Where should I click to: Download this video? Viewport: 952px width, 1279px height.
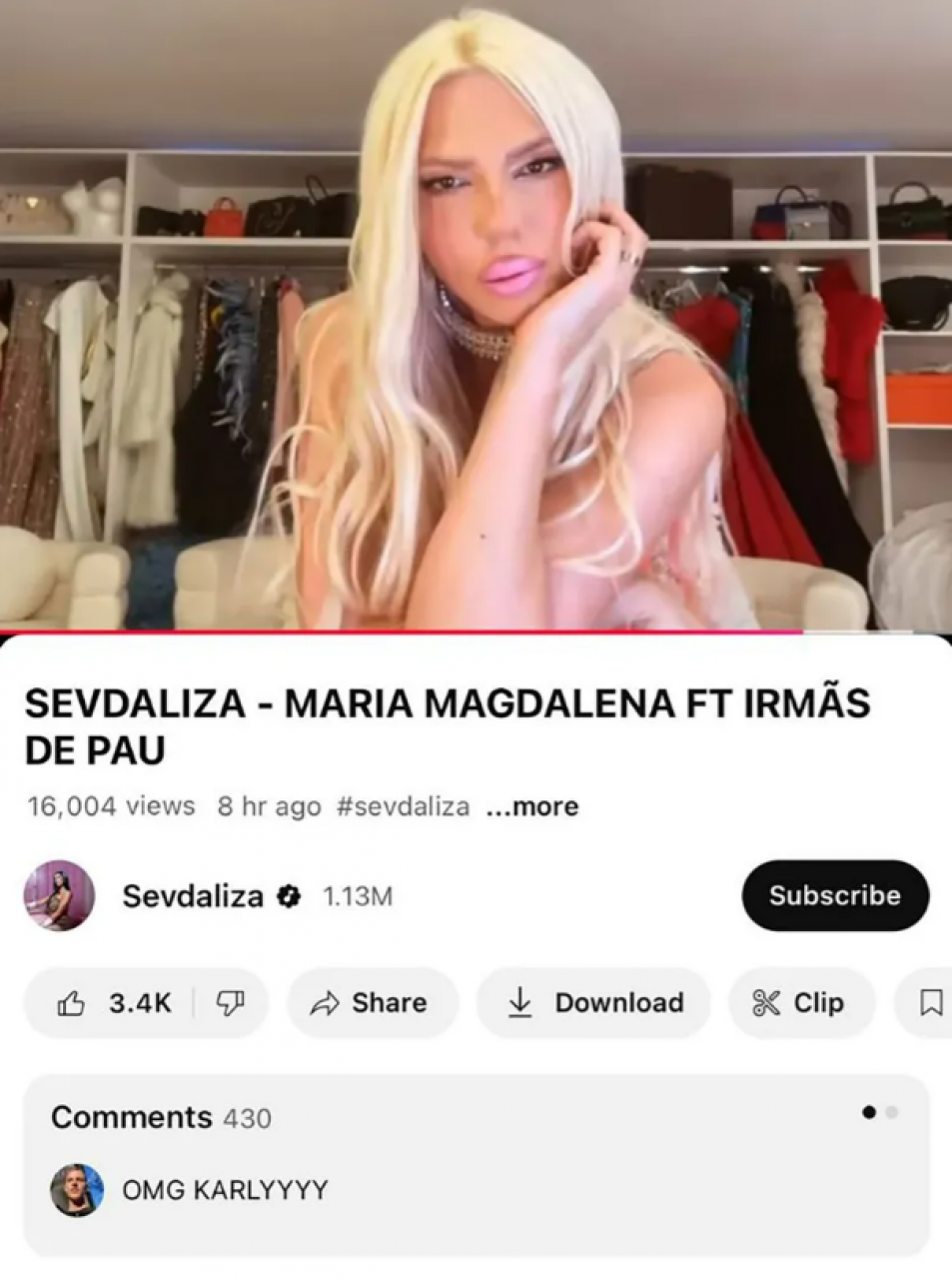coord(595,1002)
